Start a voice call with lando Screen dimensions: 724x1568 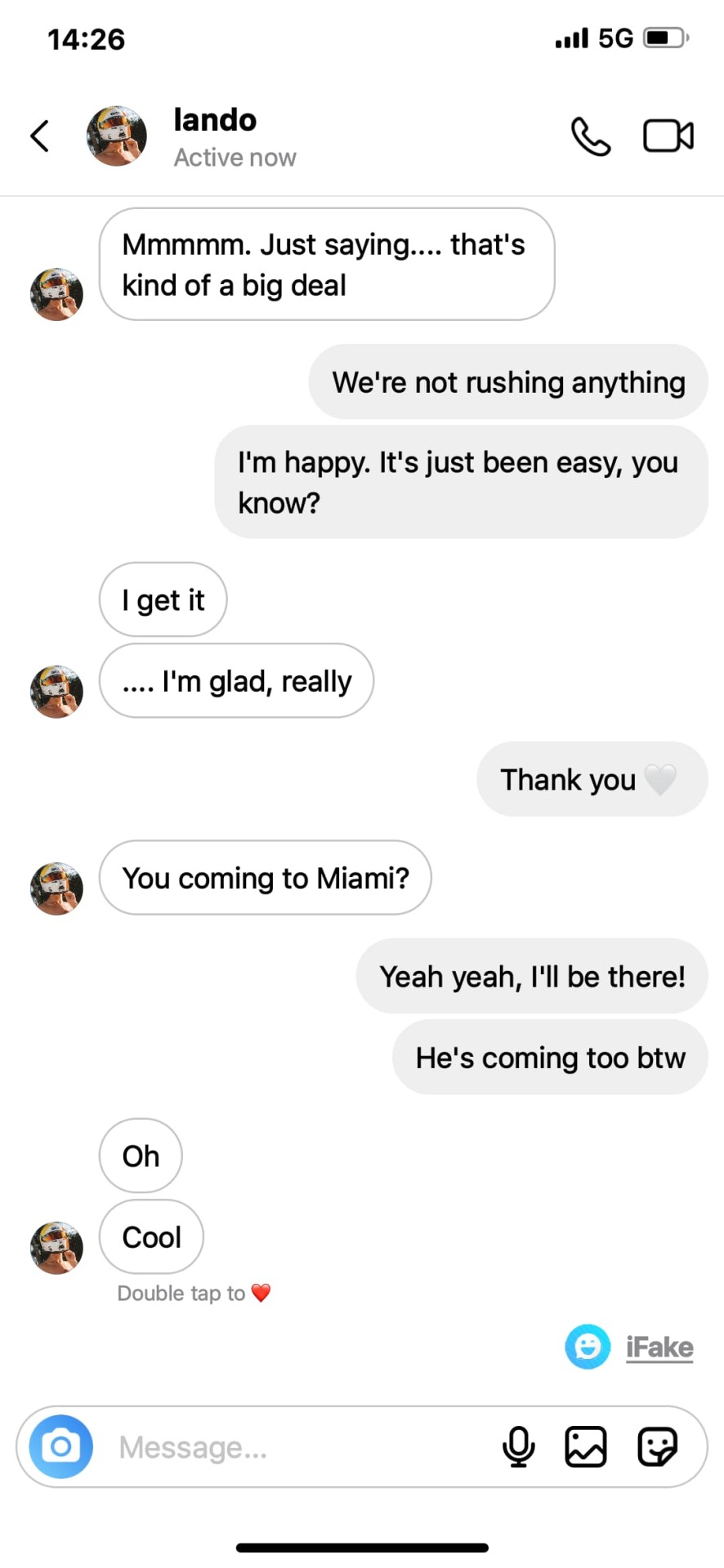click(590, 136)
